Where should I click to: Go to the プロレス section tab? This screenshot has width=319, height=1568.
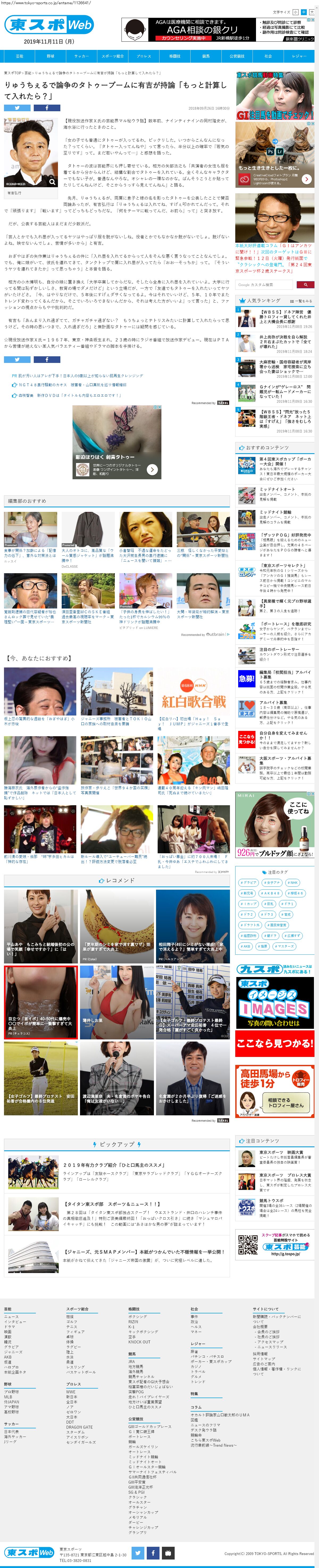point(144,56)
